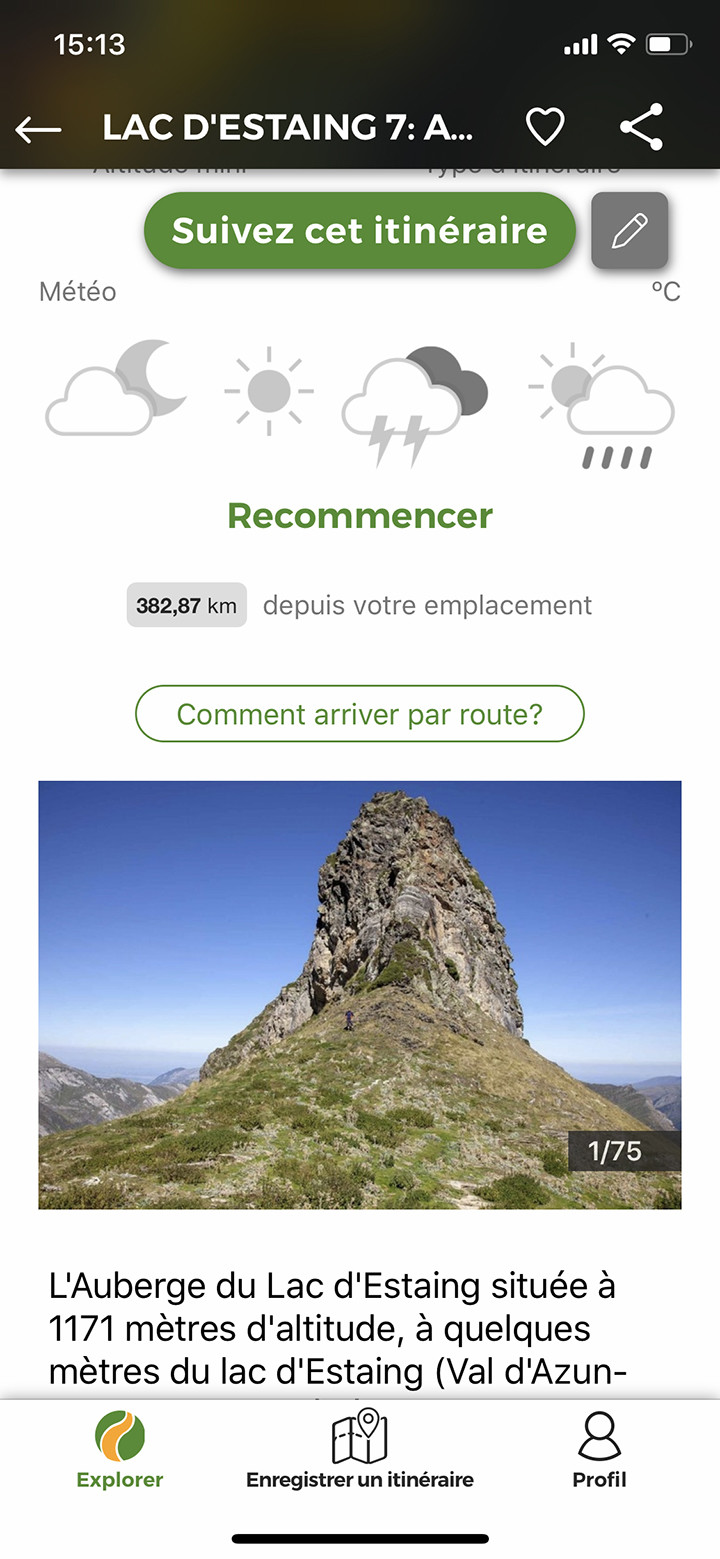This screenshot has height=1559, width=720.
Task: Open Comment arriver par route?
Action: point(360,714)
